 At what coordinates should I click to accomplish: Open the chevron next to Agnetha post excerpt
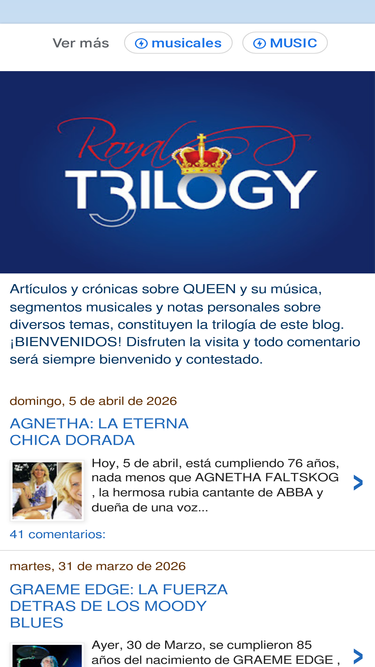pos(358,483)
